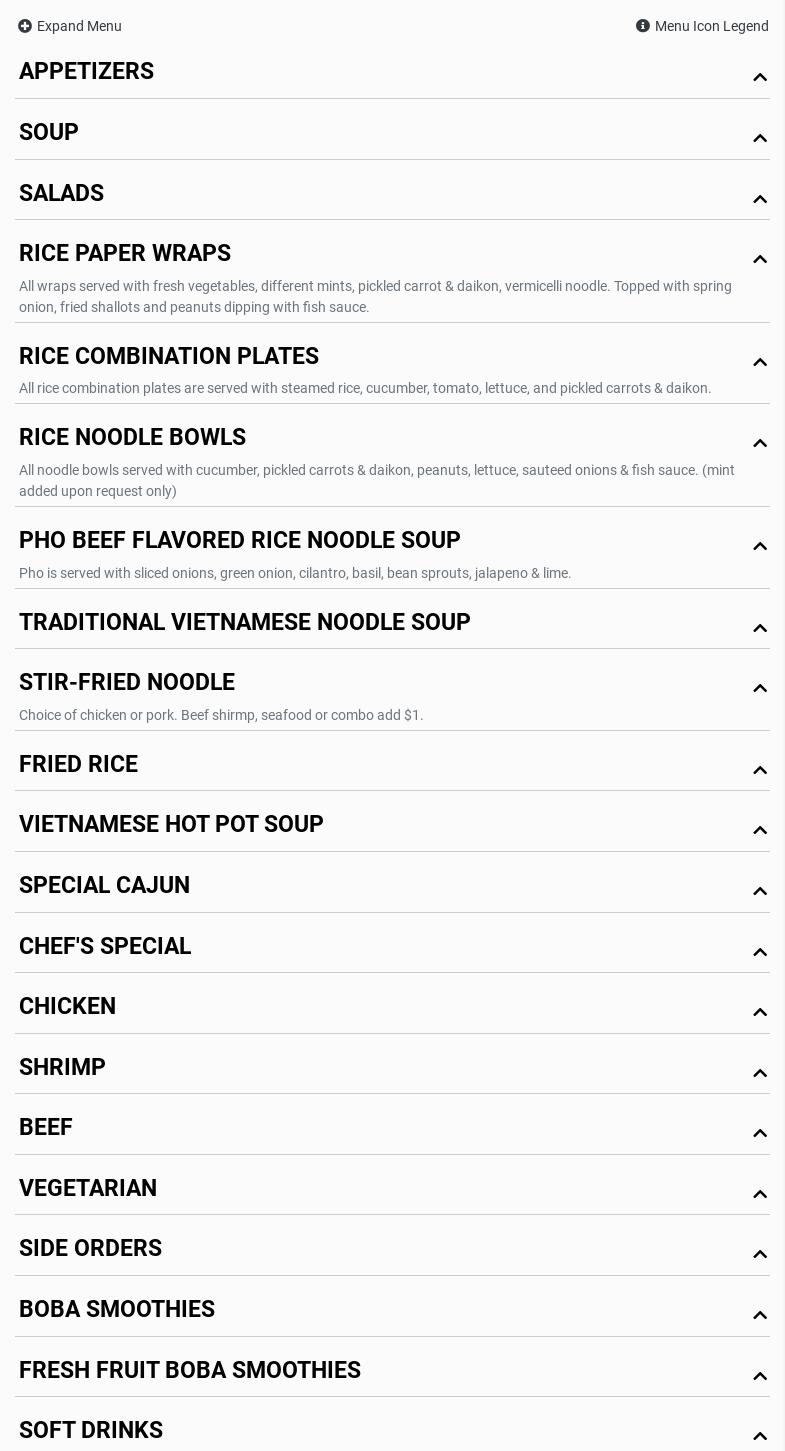Tap Expand Menu at the top
This screenshot has width=785, height=1451.
pyautogui.click(x=70, y=26)
